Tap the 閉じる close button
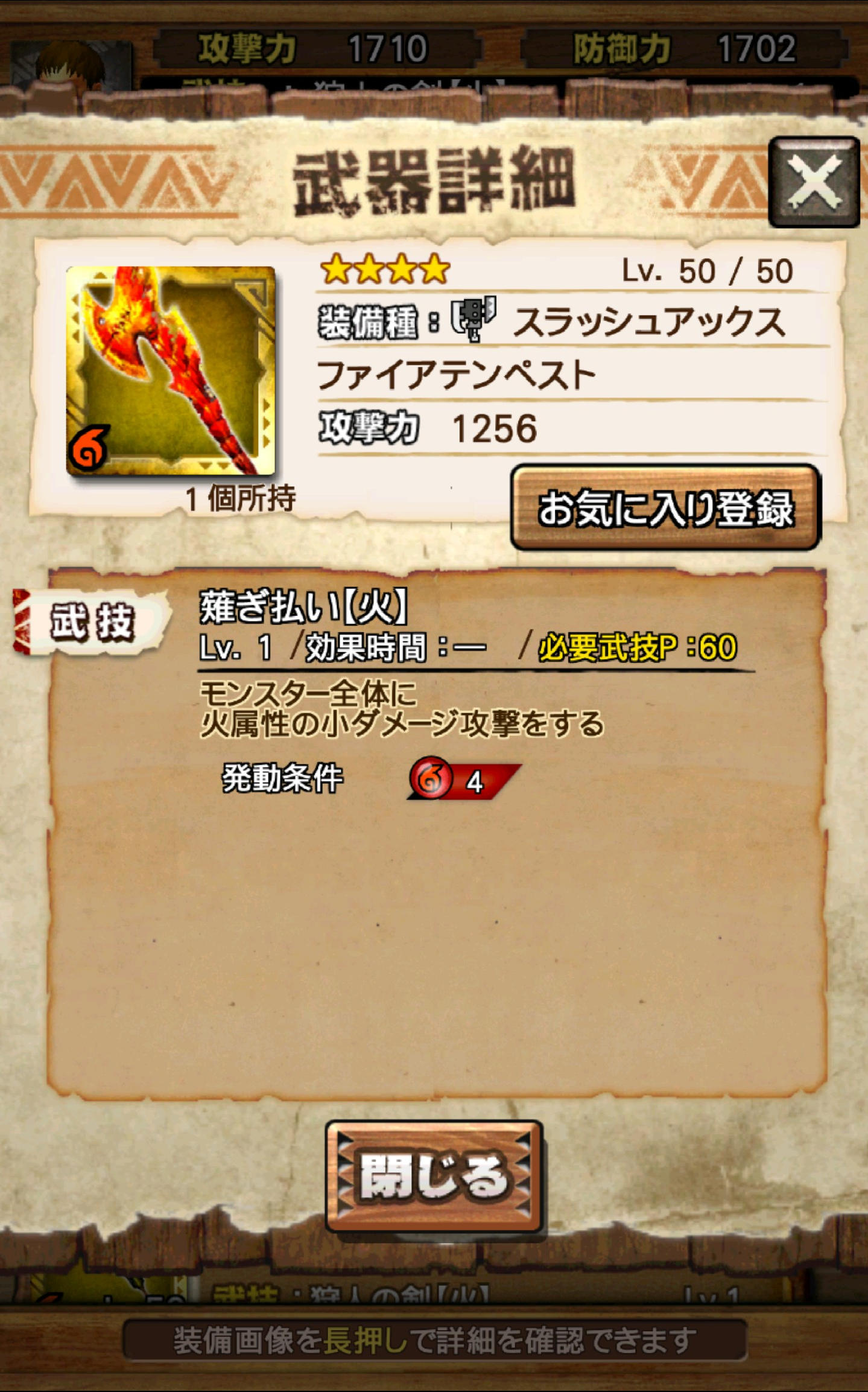Image resolution: width=868 pixels, height=1392 pixels. pyautogui.click(x=434, y=1177)
